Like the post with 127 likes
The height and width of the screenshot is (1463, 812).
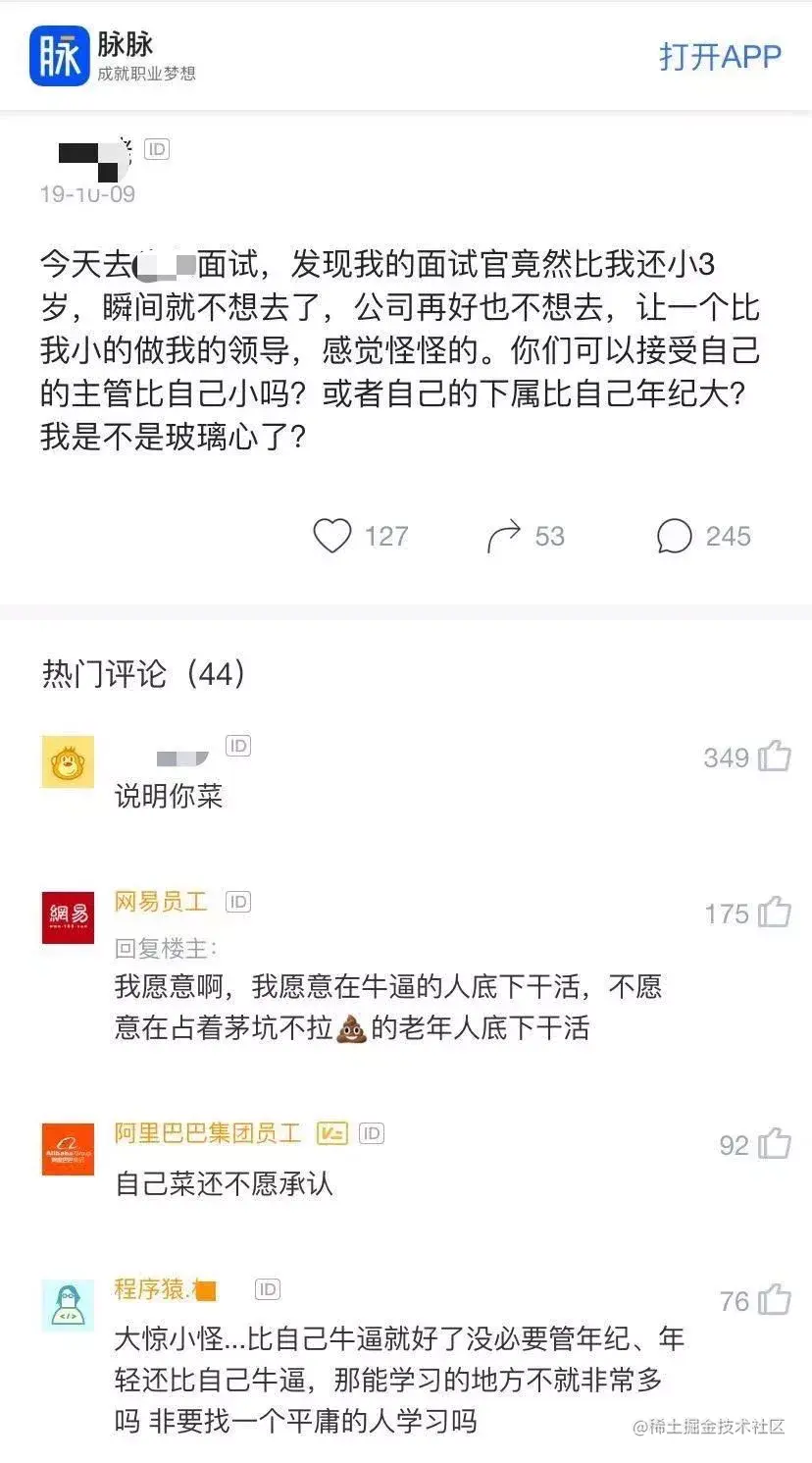pos(332,536)
